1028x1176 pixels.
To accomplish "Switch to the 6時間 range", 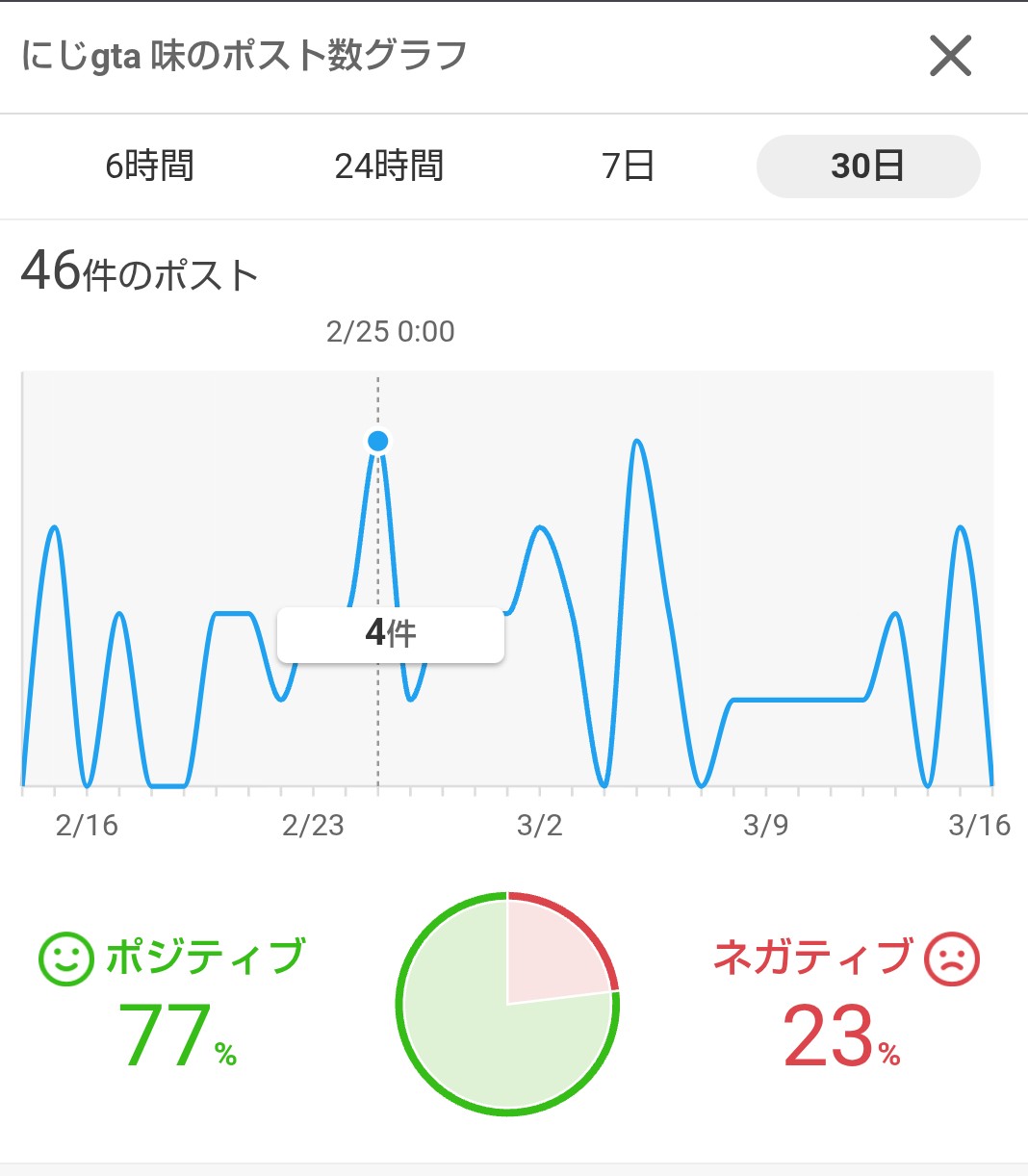I will tap(149, 166).
